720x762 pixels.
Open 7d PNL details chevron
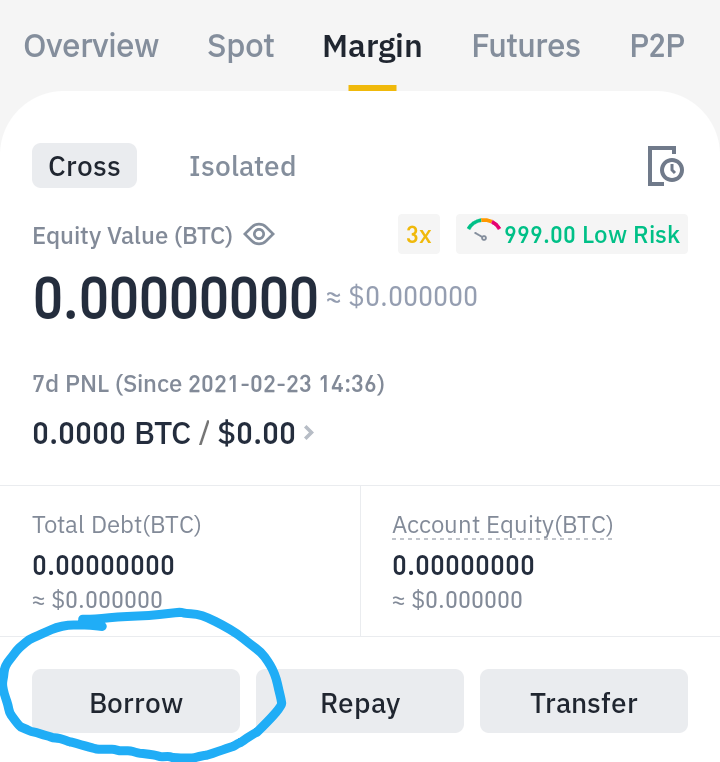309,433
